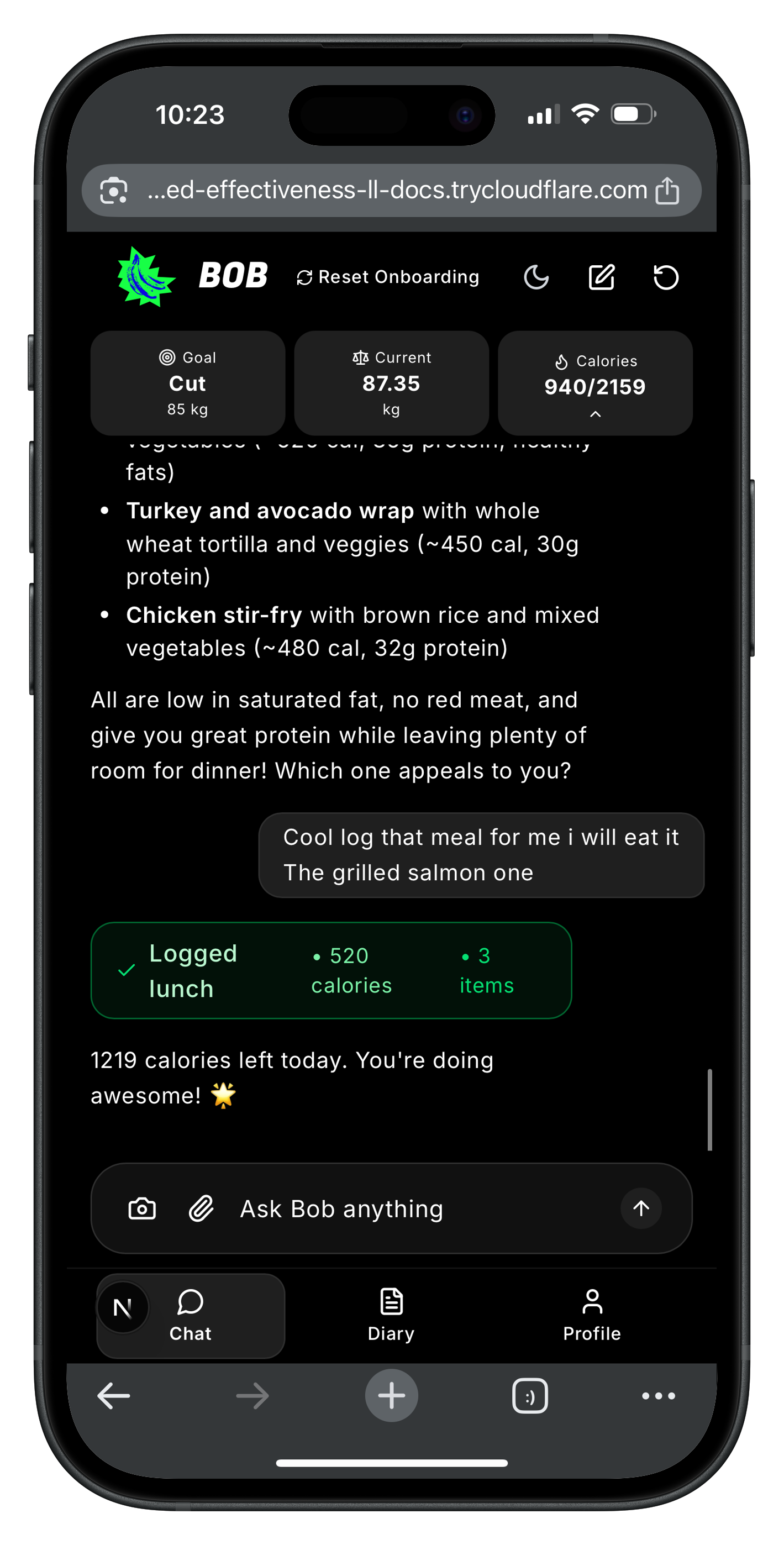784x1545 pixels.
Task: Expand the Calories 940/2159 card
Action: 595,385
